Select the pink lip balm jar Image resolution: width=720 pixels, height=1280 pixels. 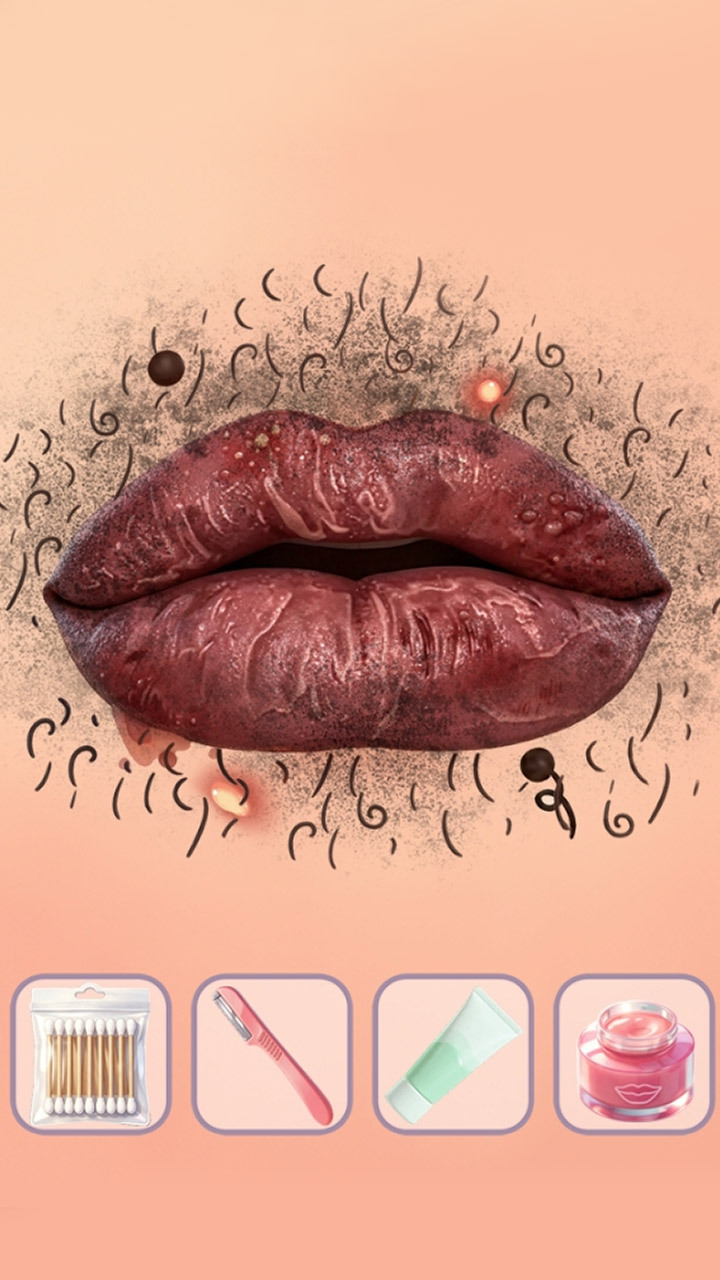pyautogui.click(x=634, y=1054)
